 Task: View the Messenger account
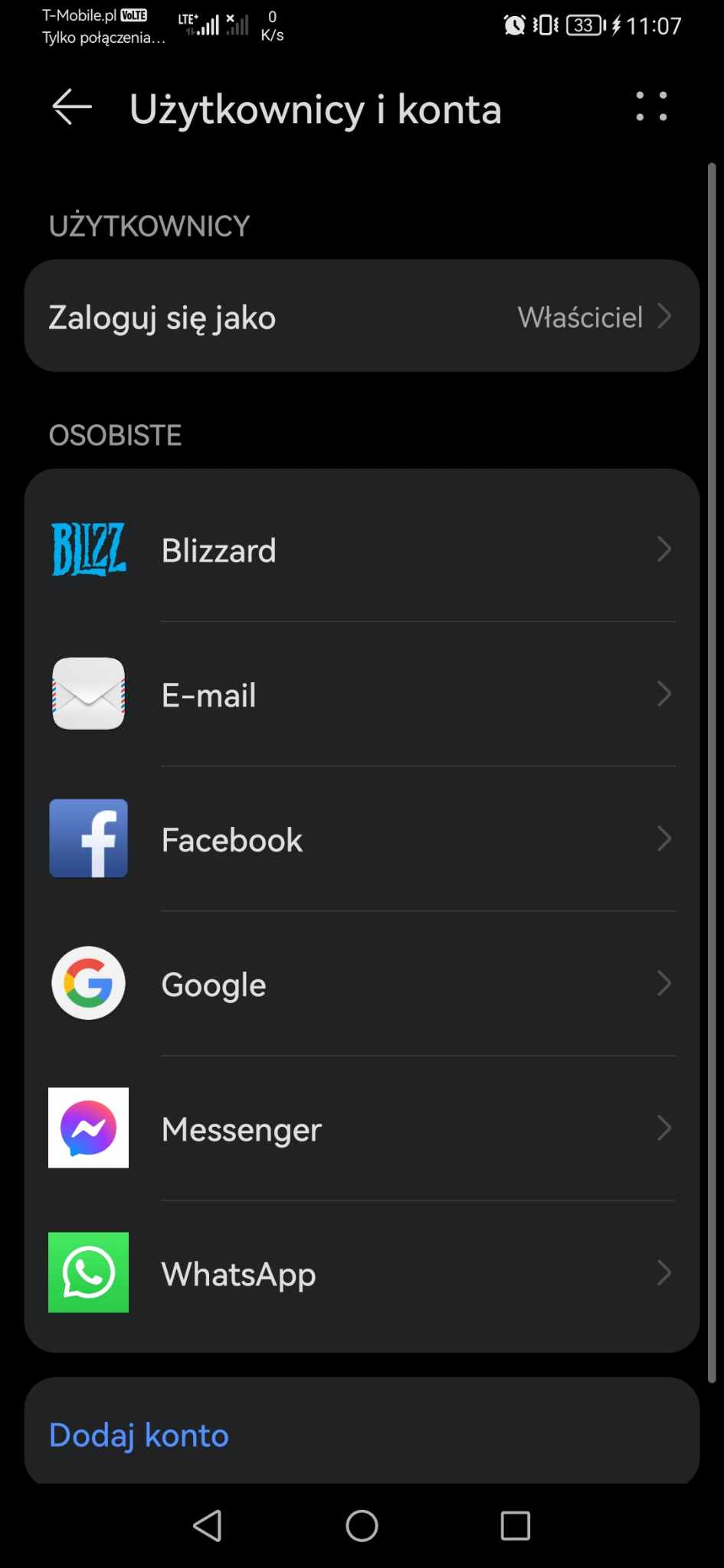pos(362,1129)
